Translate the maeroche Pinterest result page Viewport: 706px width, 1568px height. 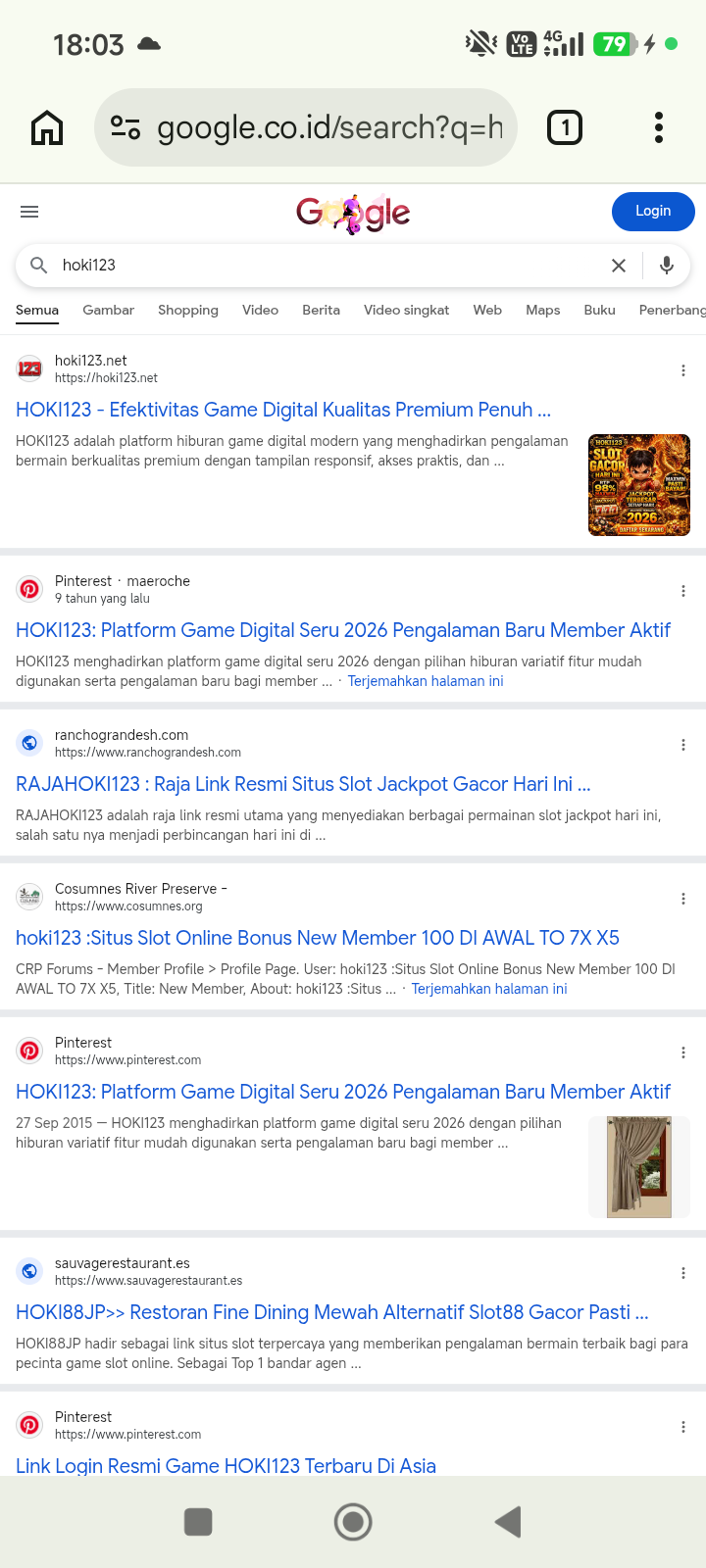(x=426, y=681)
